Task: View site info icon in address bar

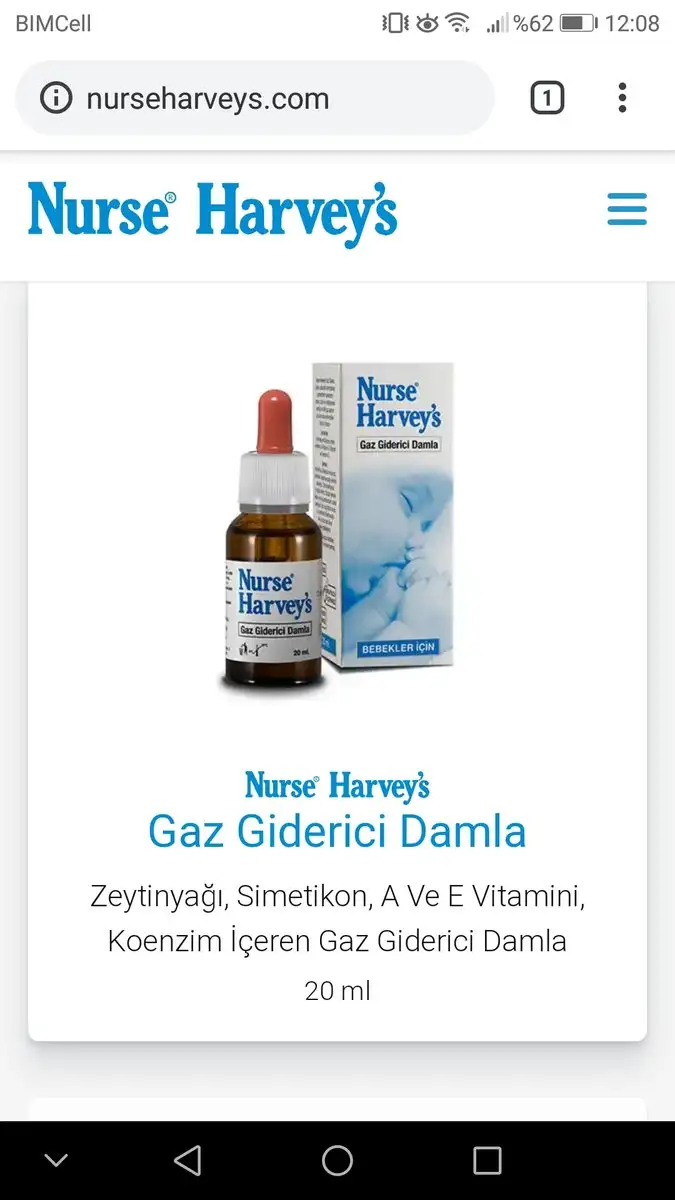Action: point(56,98)
